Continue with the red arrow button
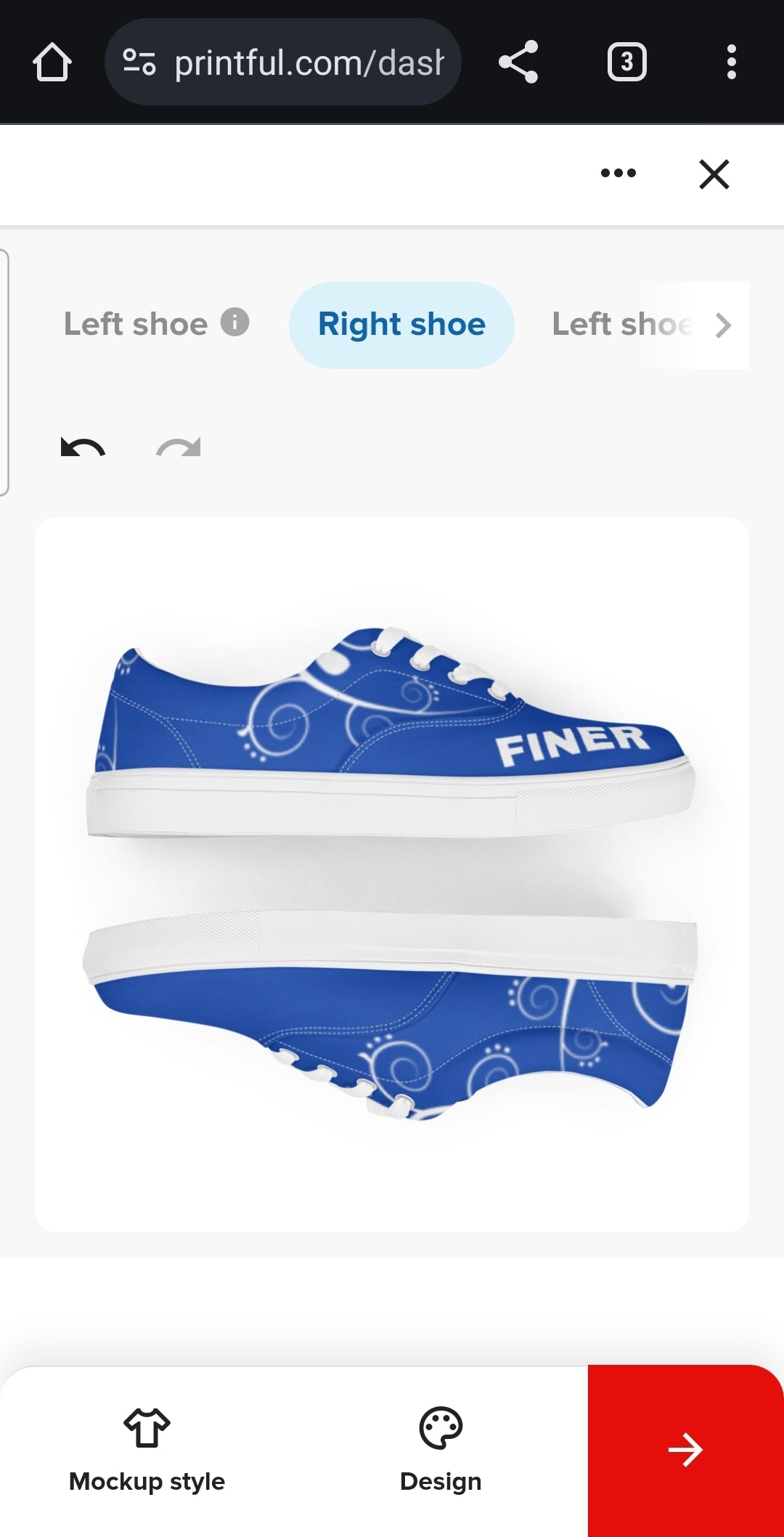Image resolution: width=784 pixels, height=1537 pixels. click(685, 1450)
